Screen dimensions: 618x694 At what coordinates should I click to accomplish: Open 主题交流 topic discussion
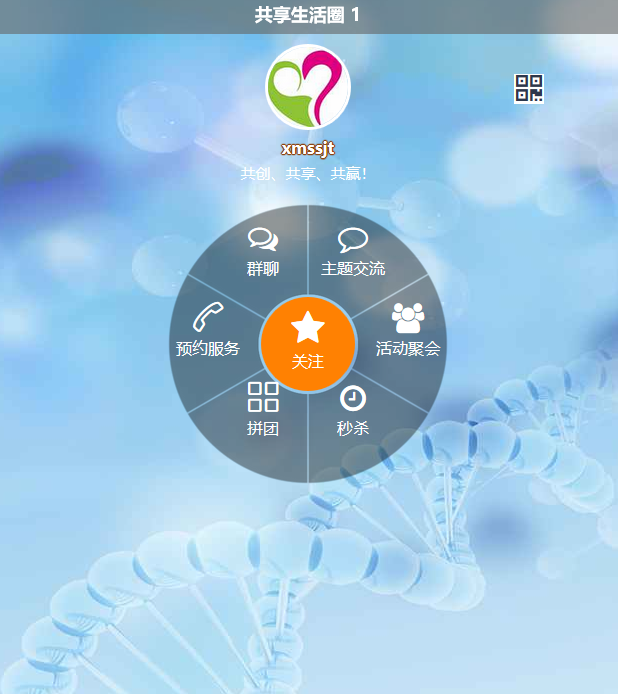click(353, 252)
